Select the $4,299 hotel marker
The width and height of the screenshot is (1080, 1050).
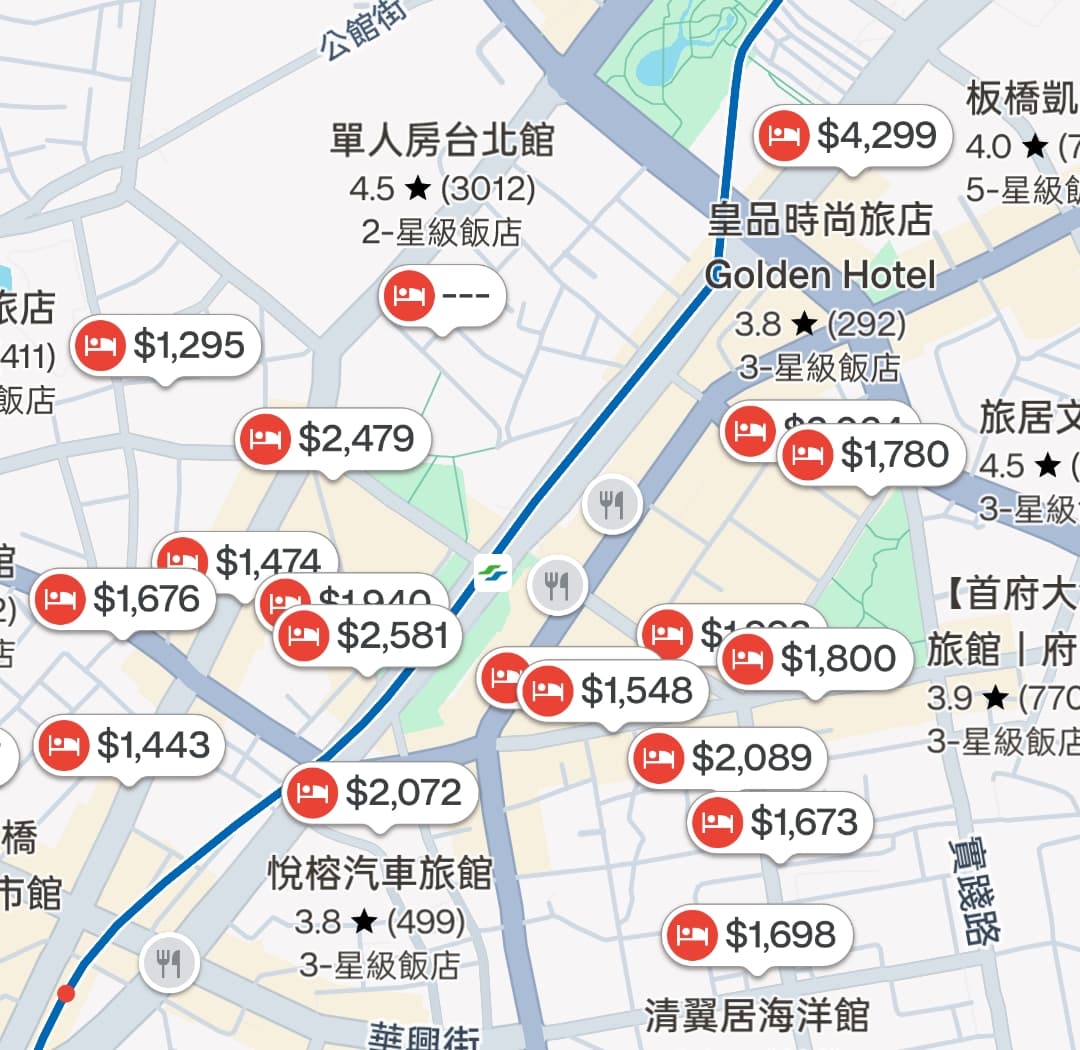(x=852, y=136)
